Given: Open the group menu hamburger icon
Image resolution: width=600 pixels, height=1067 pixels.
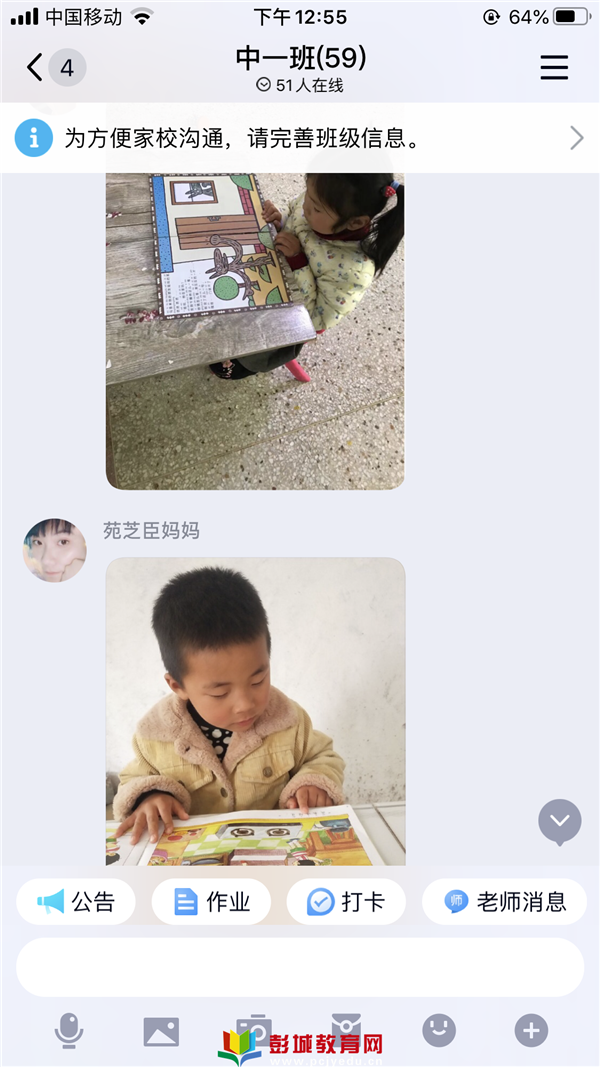Looking at the screenshot, I should click(554, 67).
